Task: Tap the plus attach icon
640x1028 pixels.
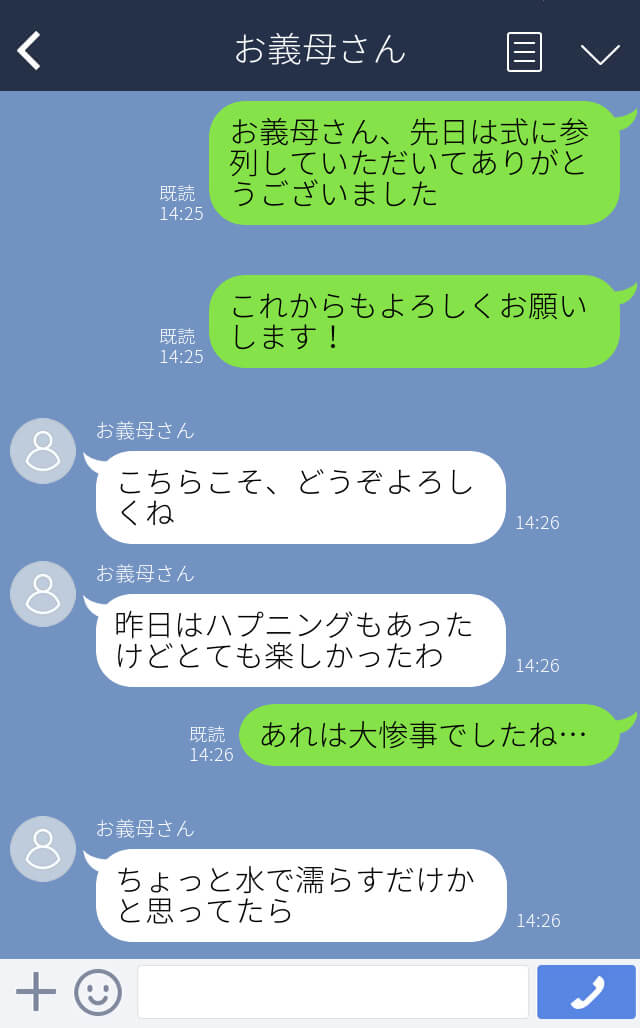Action: point(36,991)
